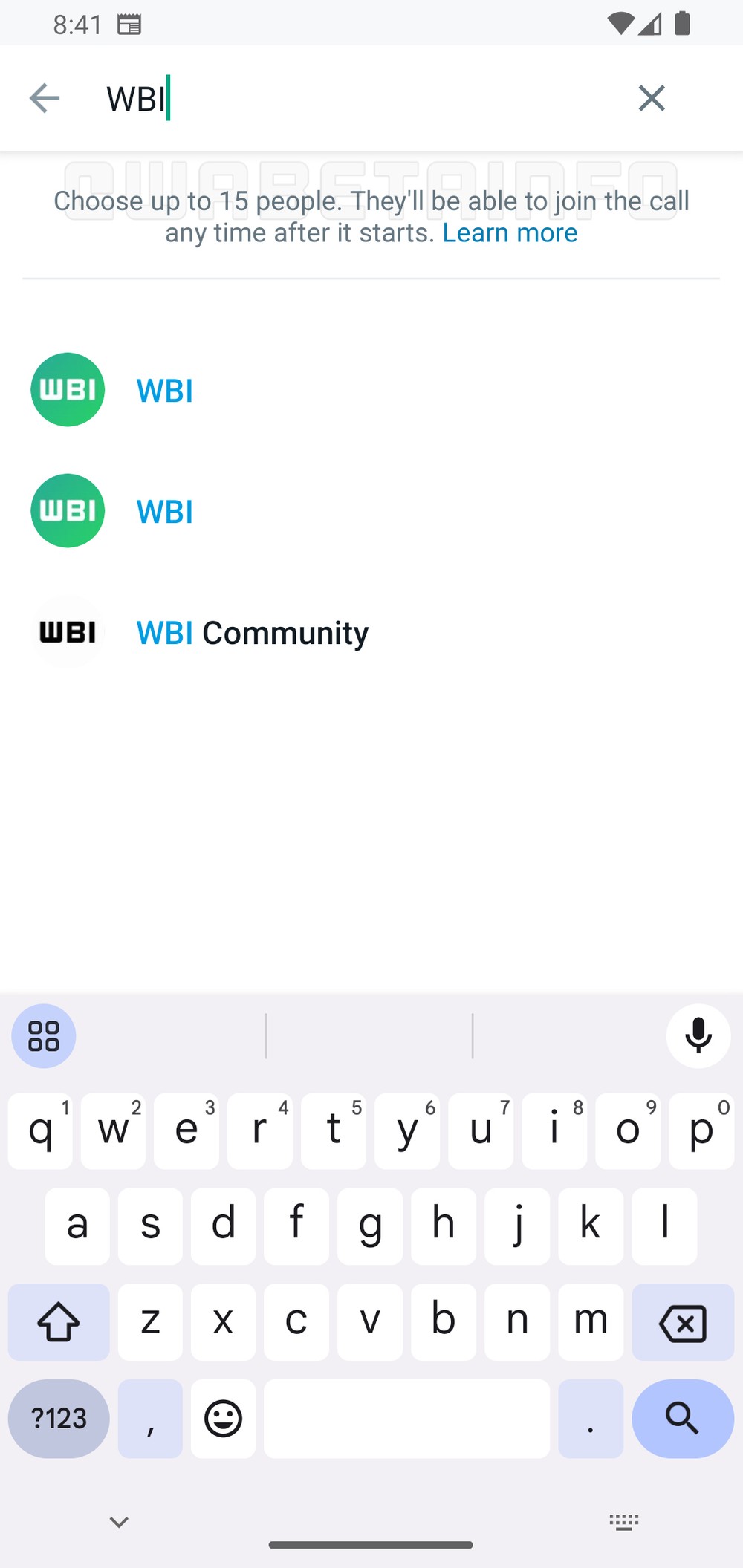The image size is (743, 1568).
Task: Focus the search field containing WBI
Action: point(357,98)
